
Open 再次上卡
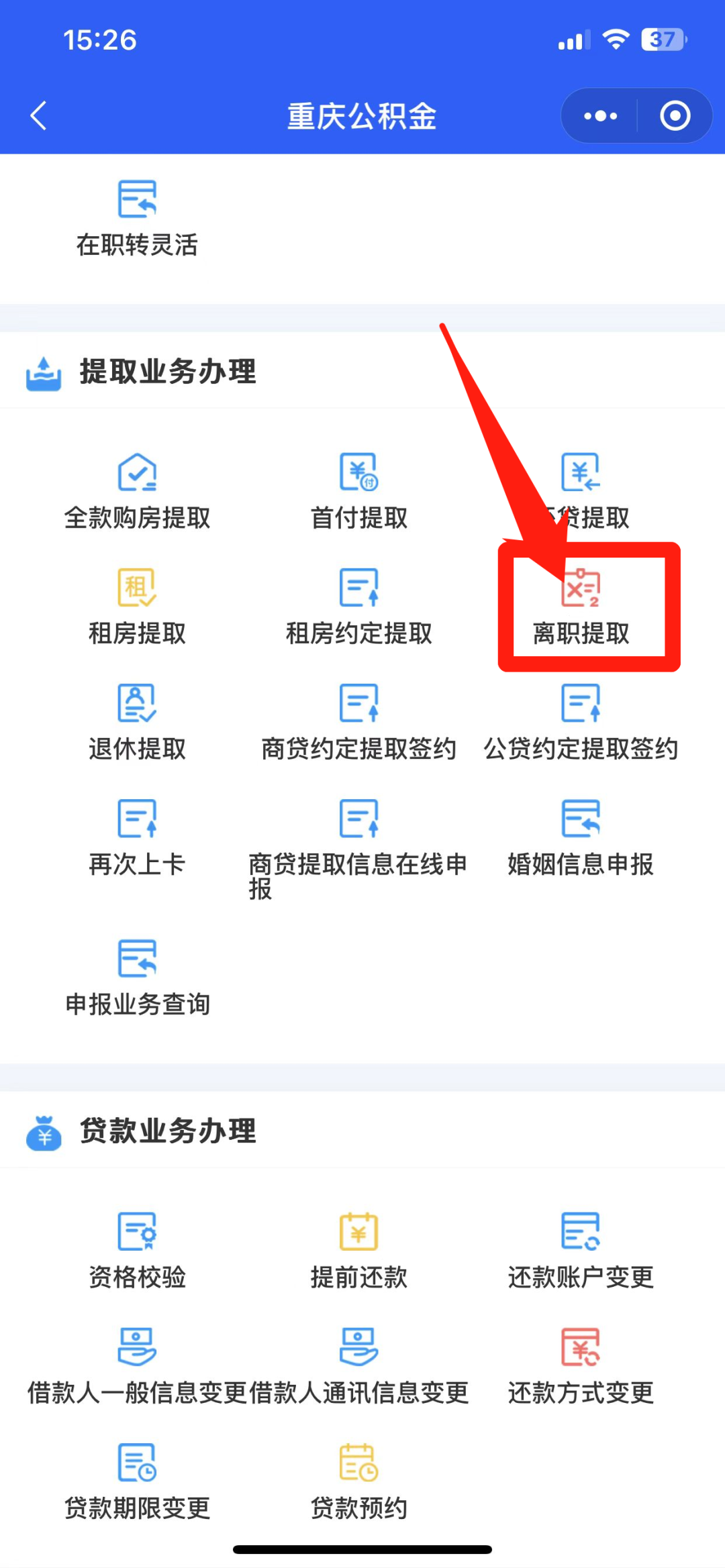tap(137, 837)
